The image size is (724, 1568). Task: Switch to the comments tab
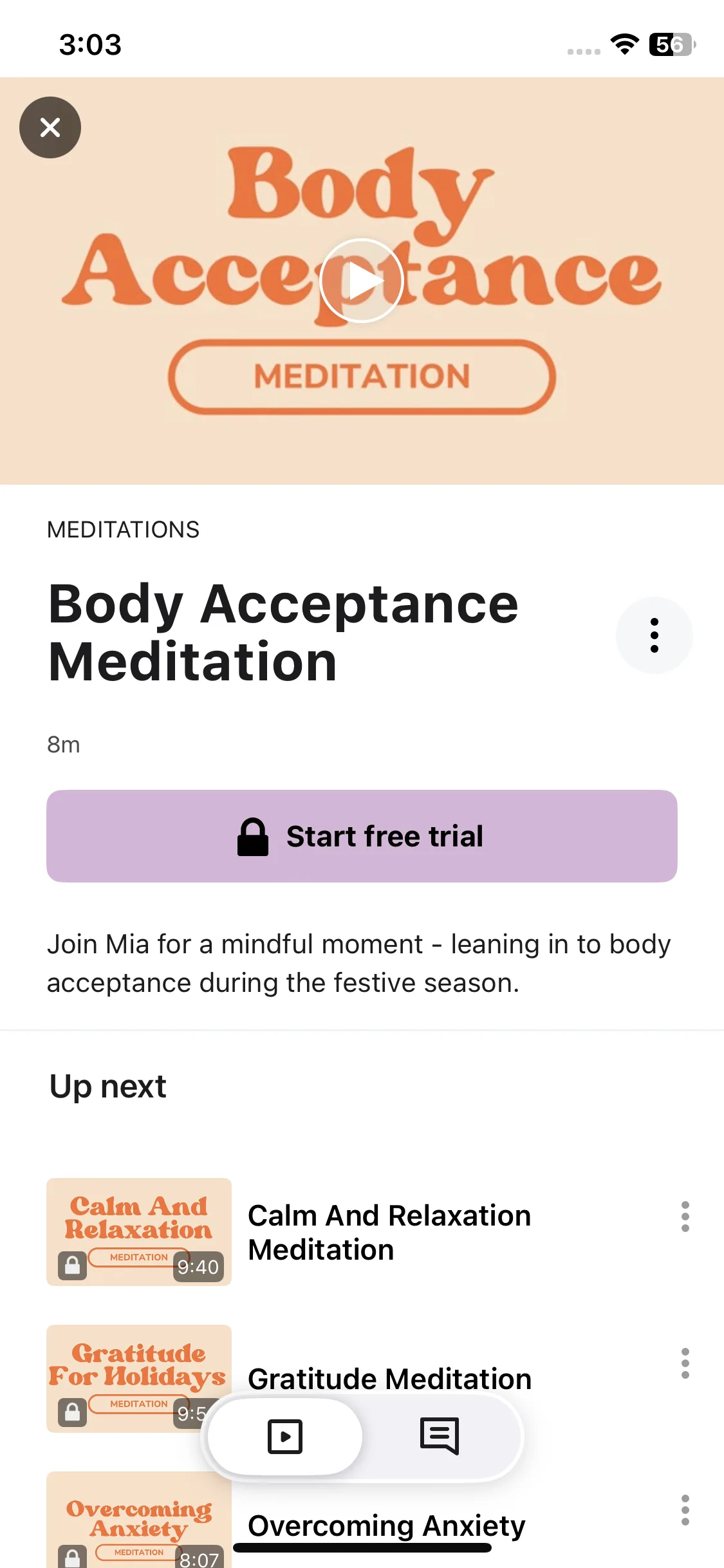pos(440,1437)
